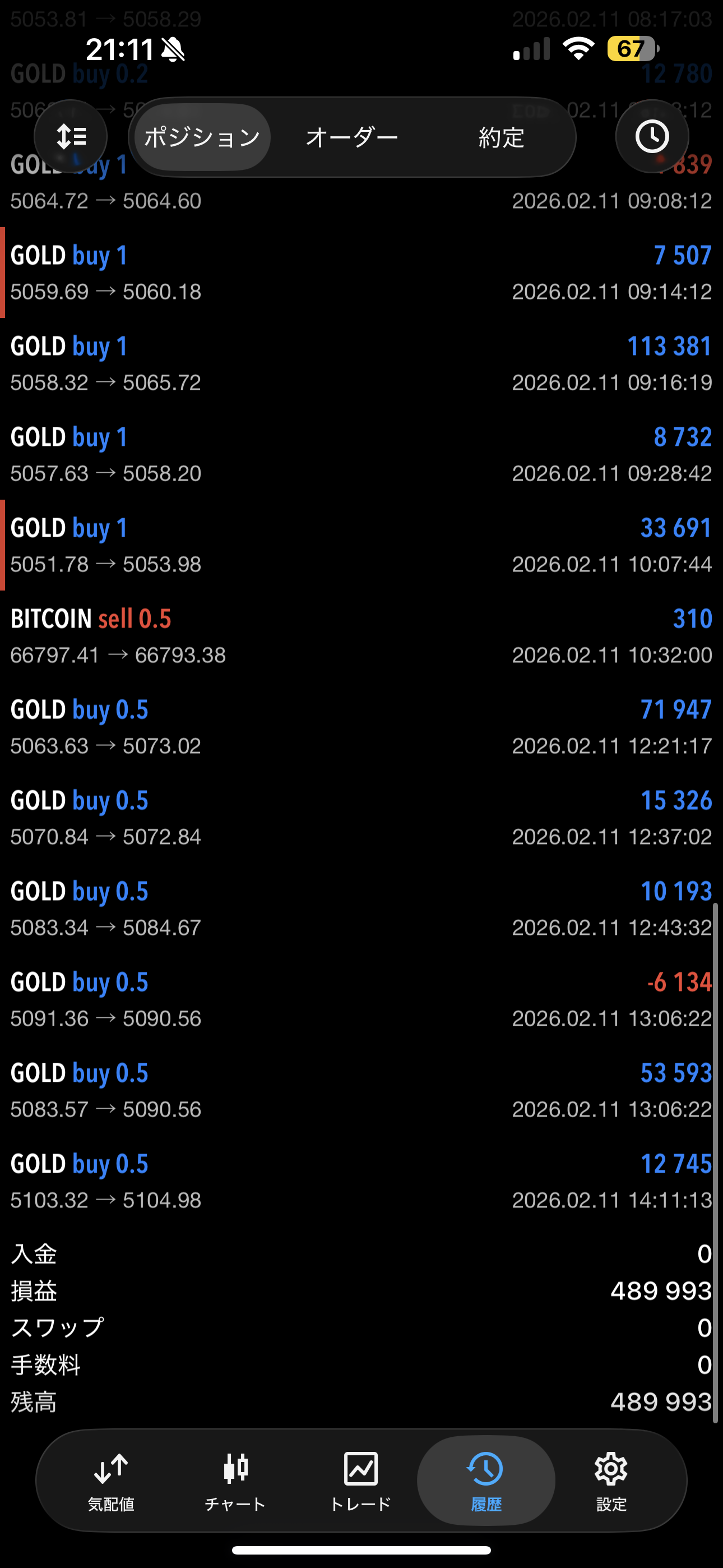The height and width of the screenshot is (1568, 723).
Task: Open the 設定 tab
Action: point(611,1481)
